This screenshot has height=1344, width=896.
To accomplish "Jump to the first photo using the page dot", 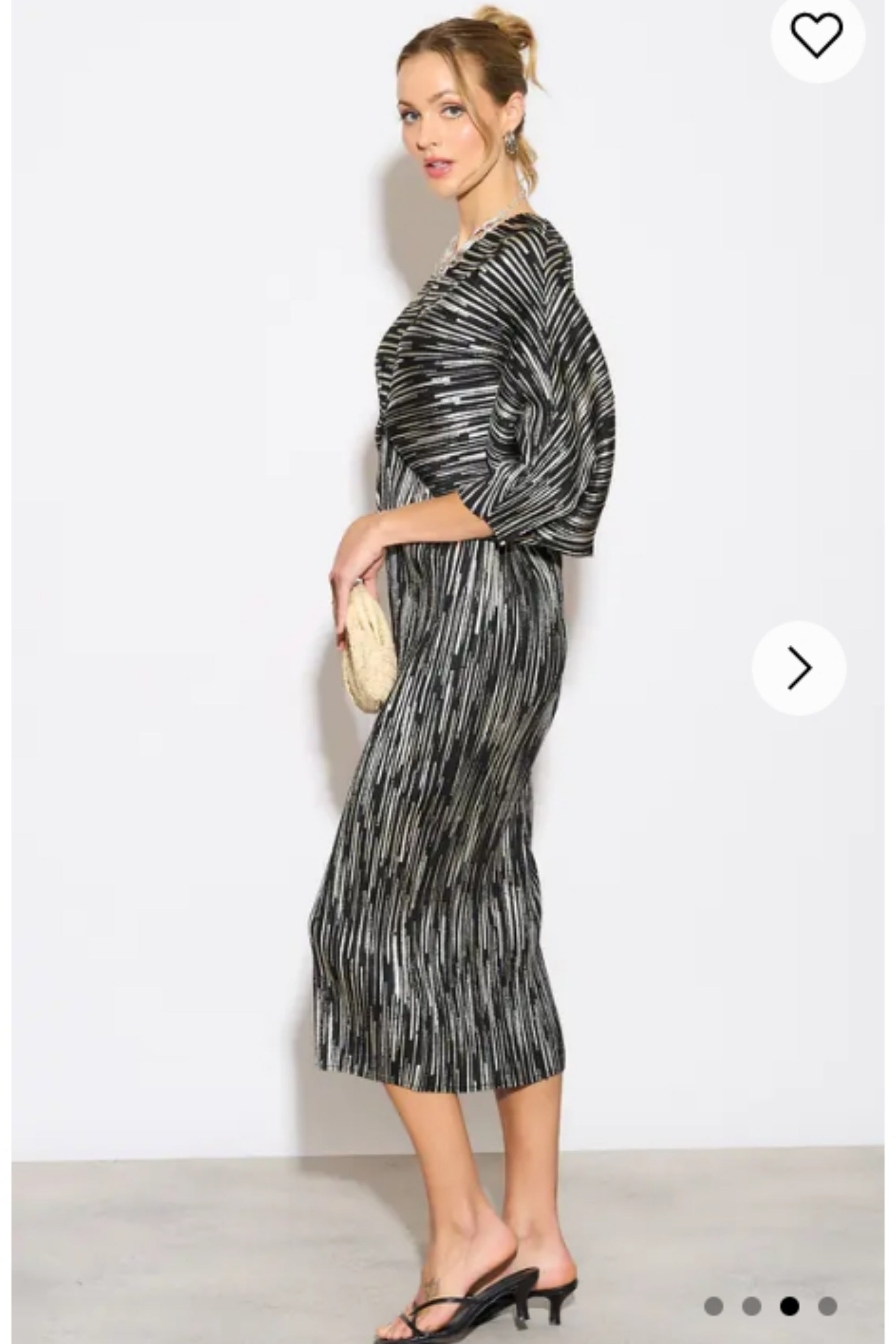I will click(714, 1306).
